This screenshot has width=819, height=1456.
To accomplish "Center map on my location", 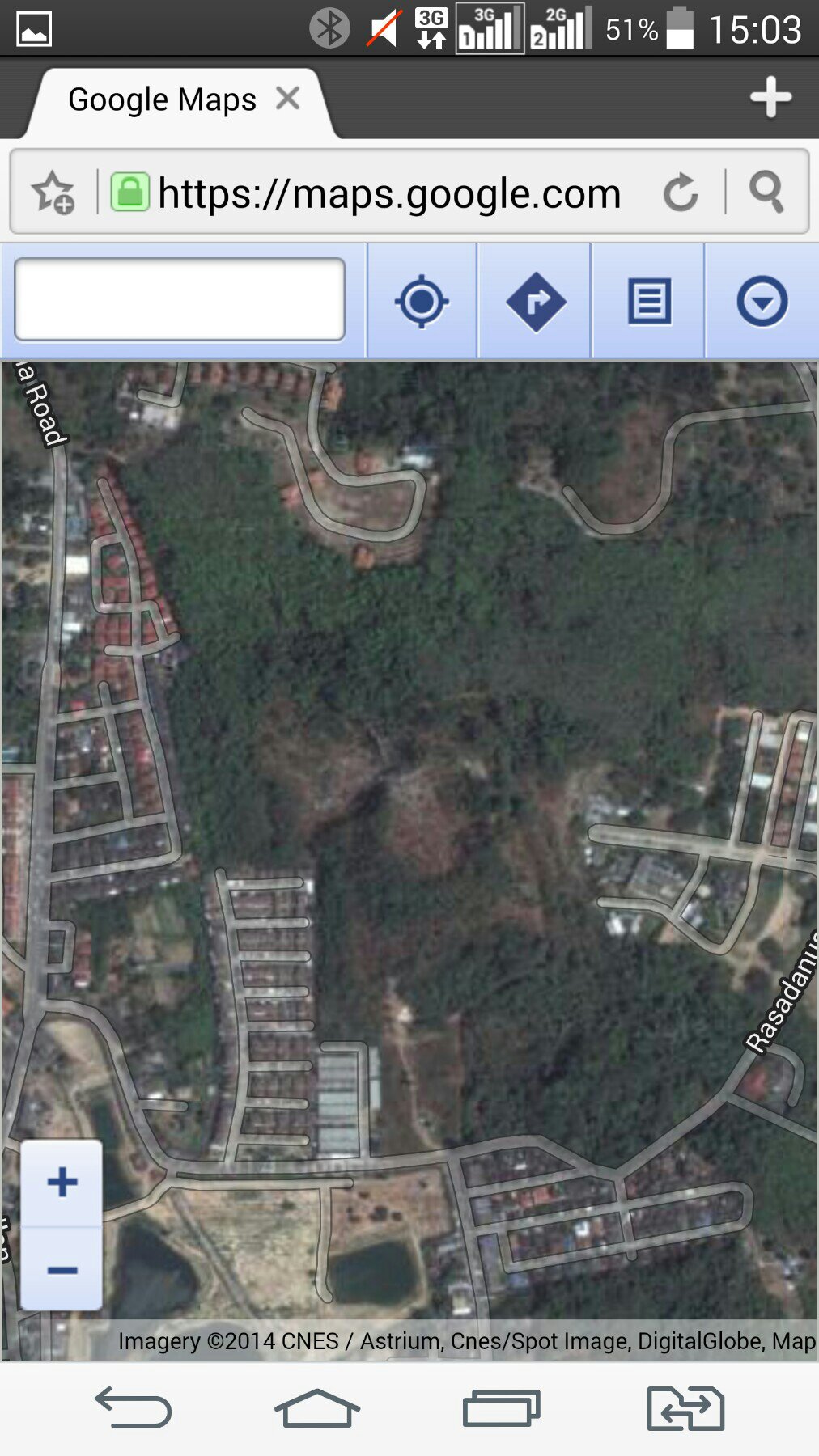I will click(422, 302).
